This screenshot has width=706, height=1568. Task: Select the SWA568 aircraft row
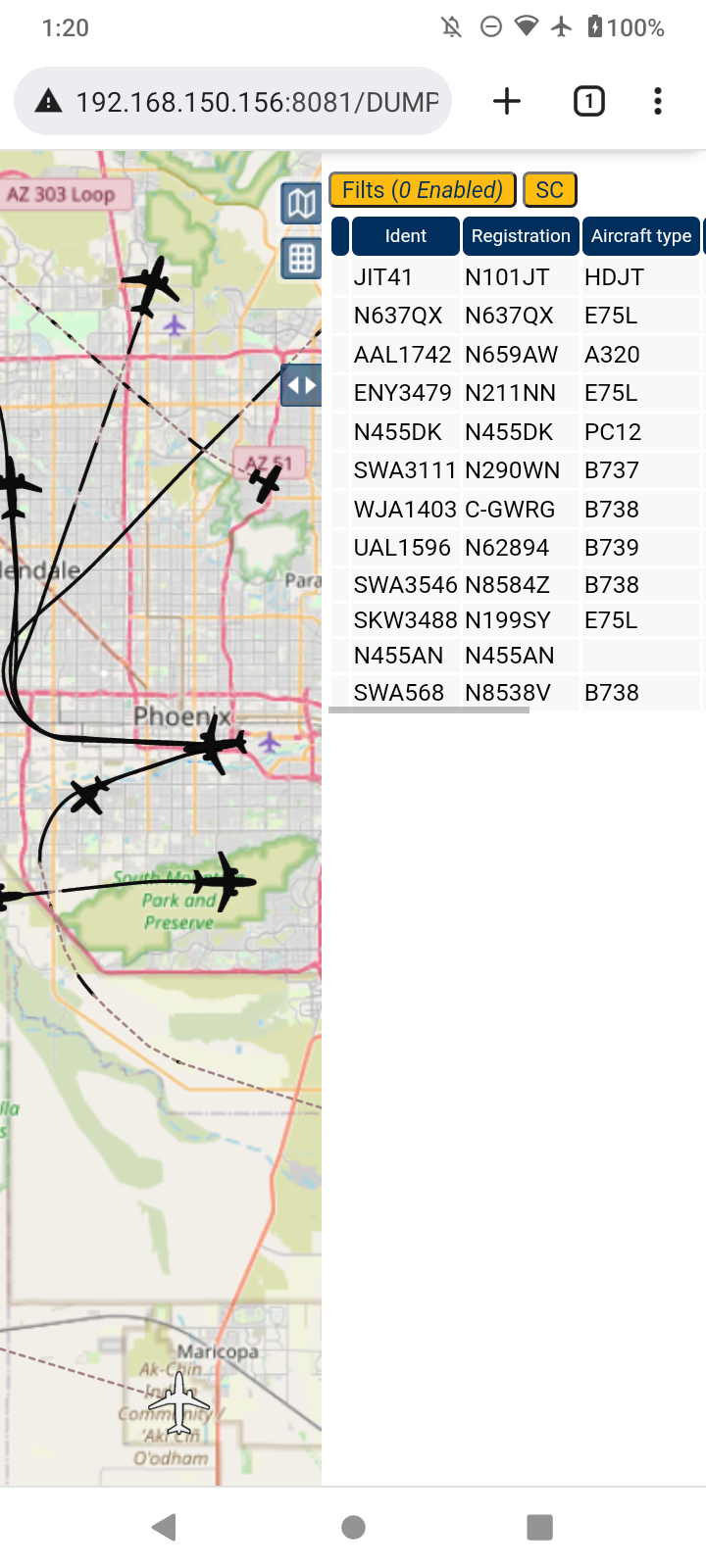click(517, 692)
